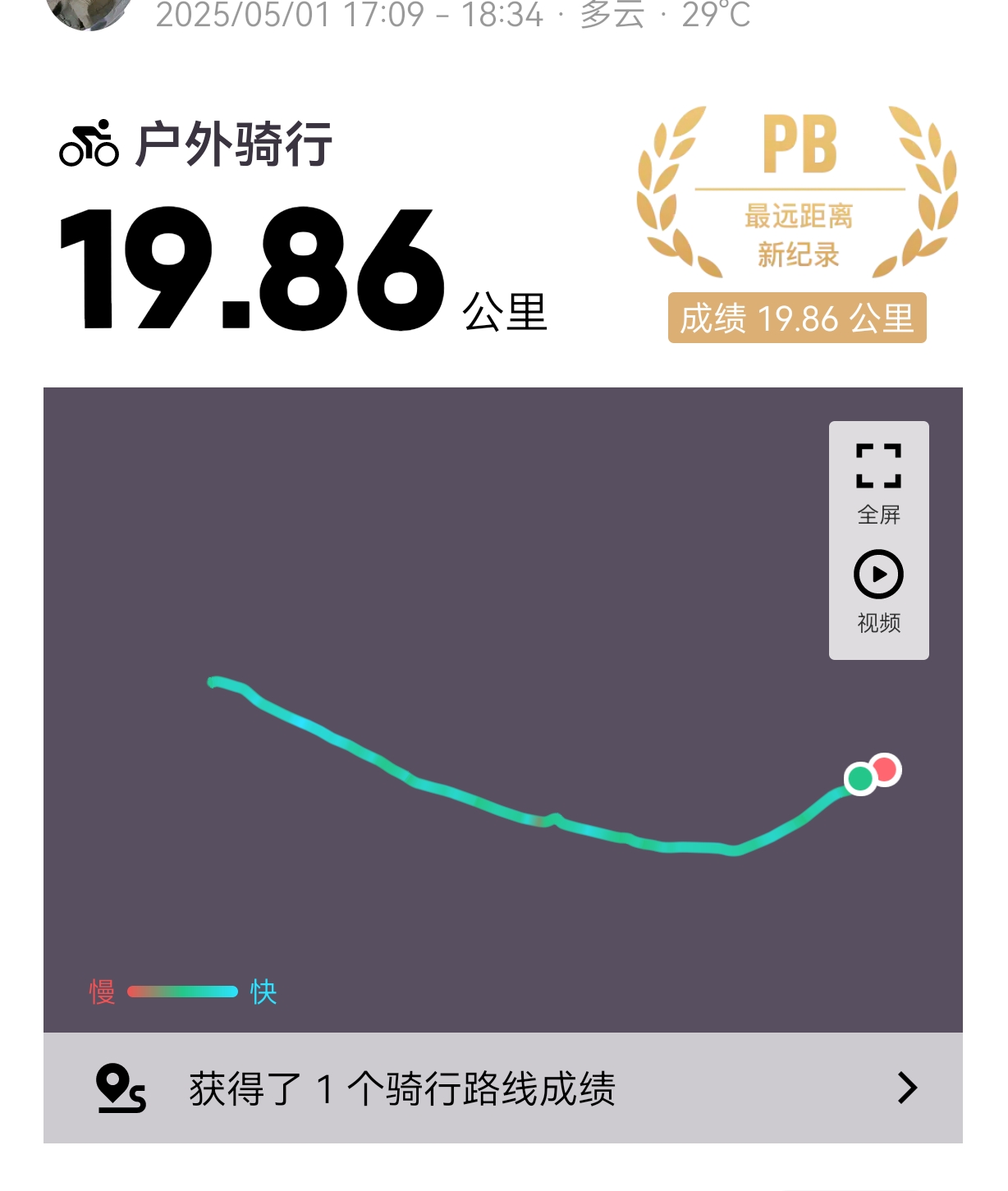The image size is (1008, 1191).
Task: Open the route map in fullscreen (全屏)
Action: (878, 482)
